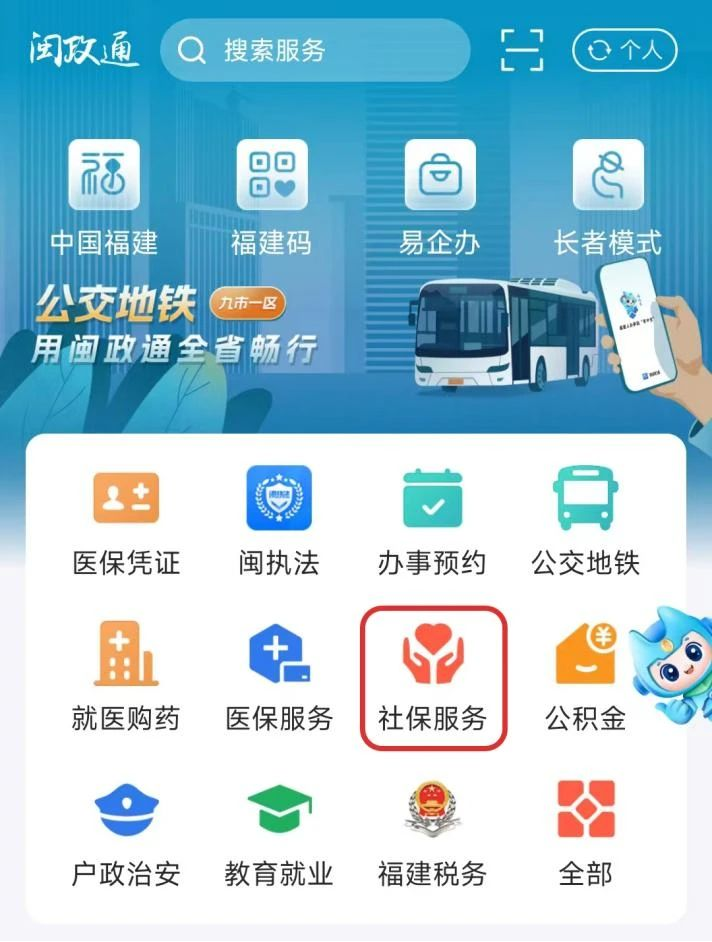Switch account type via 个人 button

pos(624,50)
